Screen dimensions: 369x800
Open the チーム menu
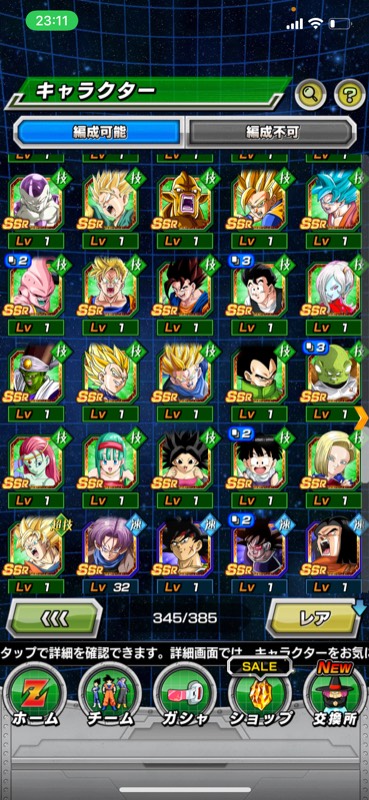coord(110,696)
